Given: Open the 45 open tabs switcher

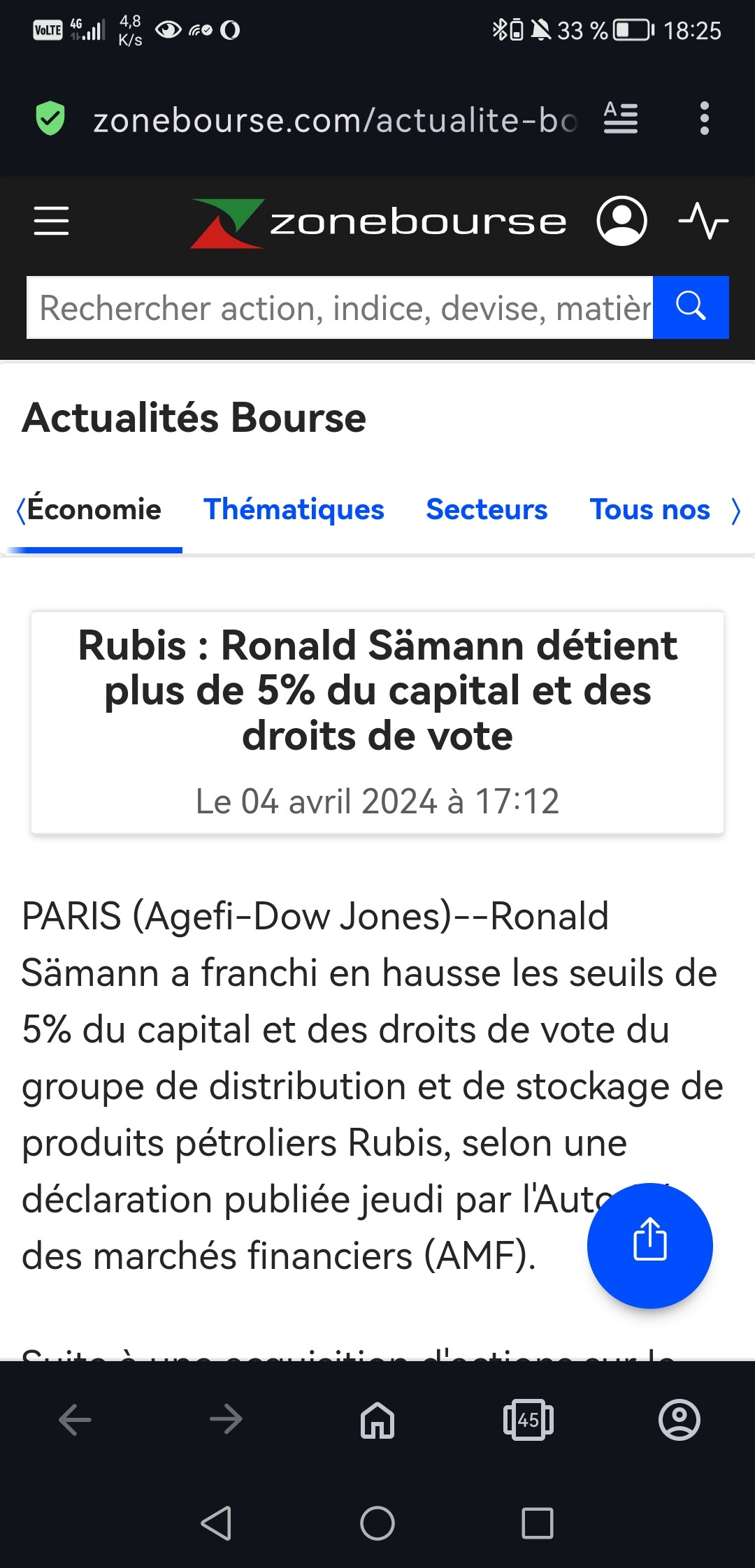Looking at the screenshot, I should coord(528,1420).
